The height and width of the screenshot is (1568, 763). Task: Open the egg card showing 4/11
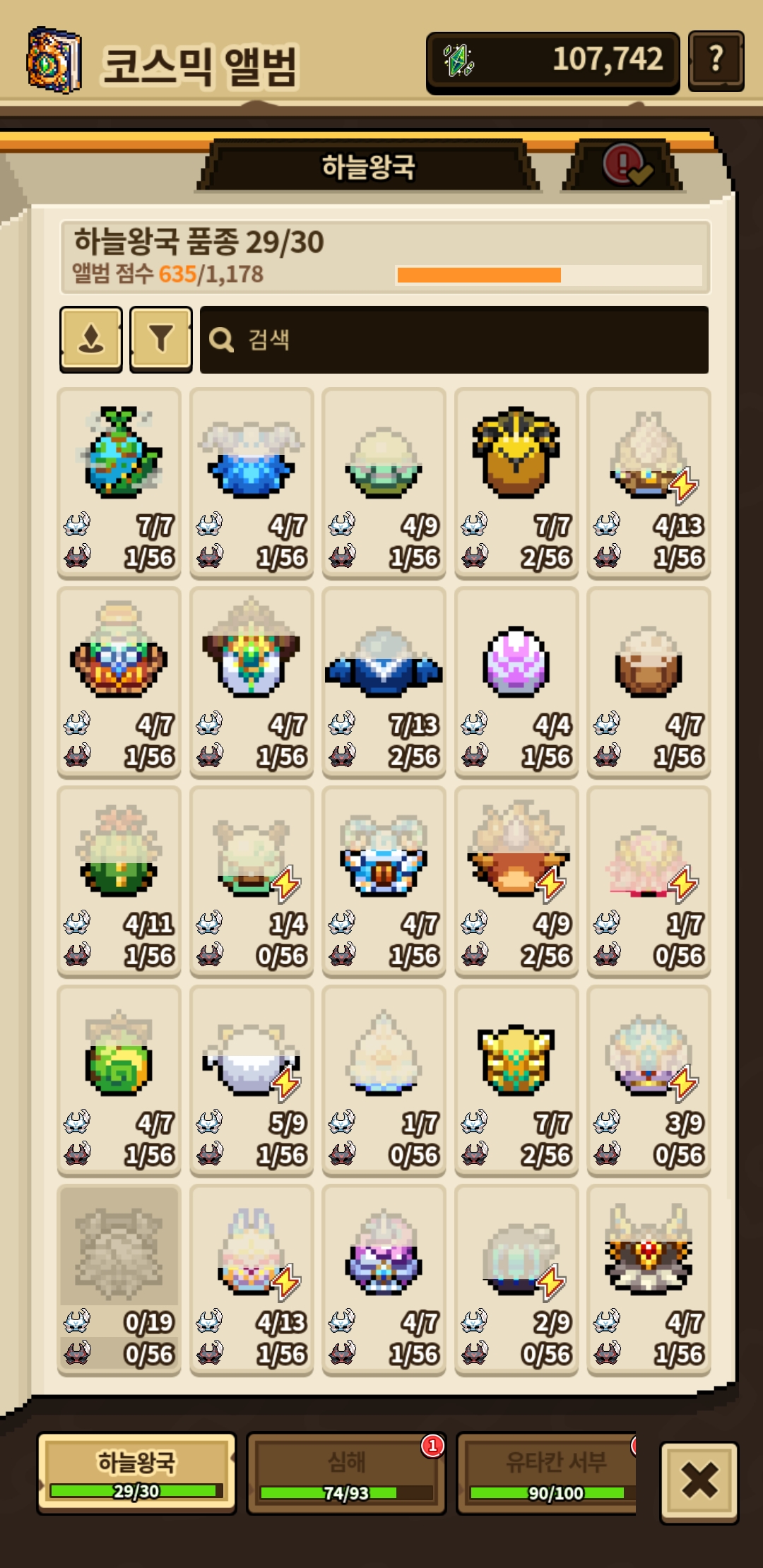[119, 882]
